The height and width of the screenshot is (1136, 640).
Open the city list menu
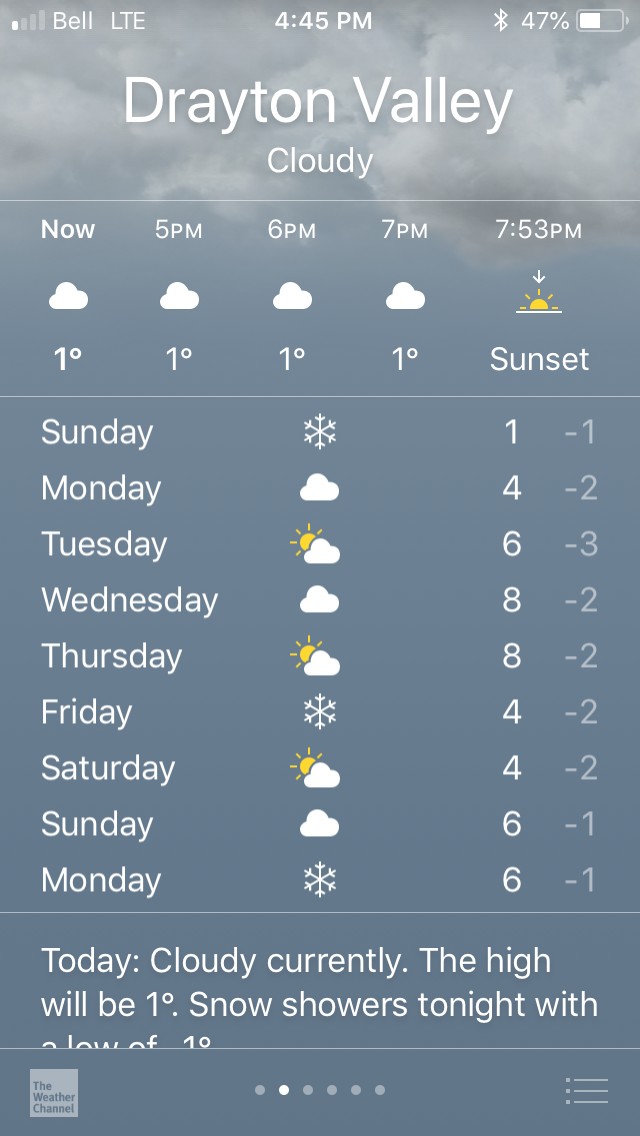pyautogui.click(x=586, y=1090)
